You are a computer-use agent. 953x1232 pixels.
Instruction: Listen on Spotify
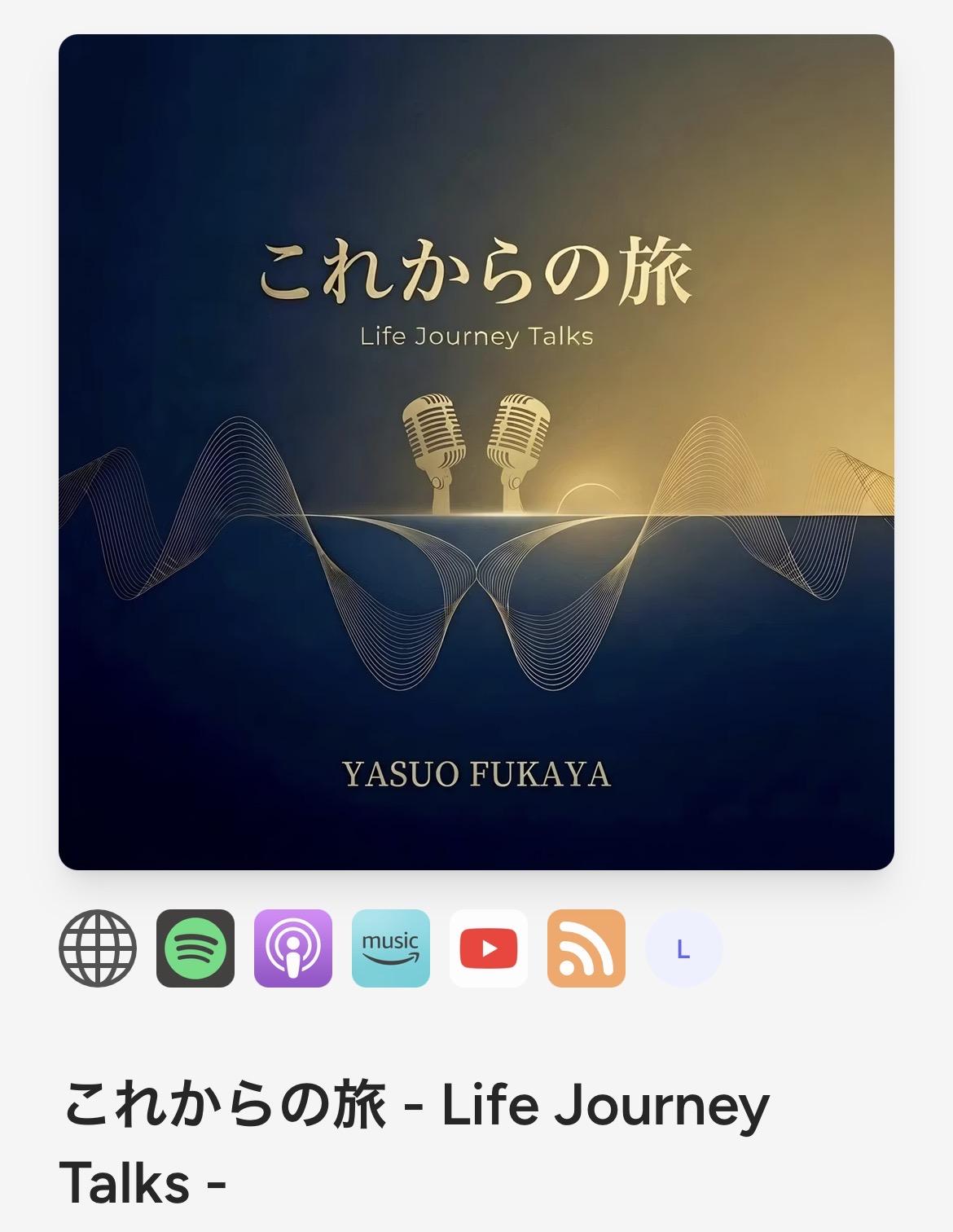coord(195,948)
